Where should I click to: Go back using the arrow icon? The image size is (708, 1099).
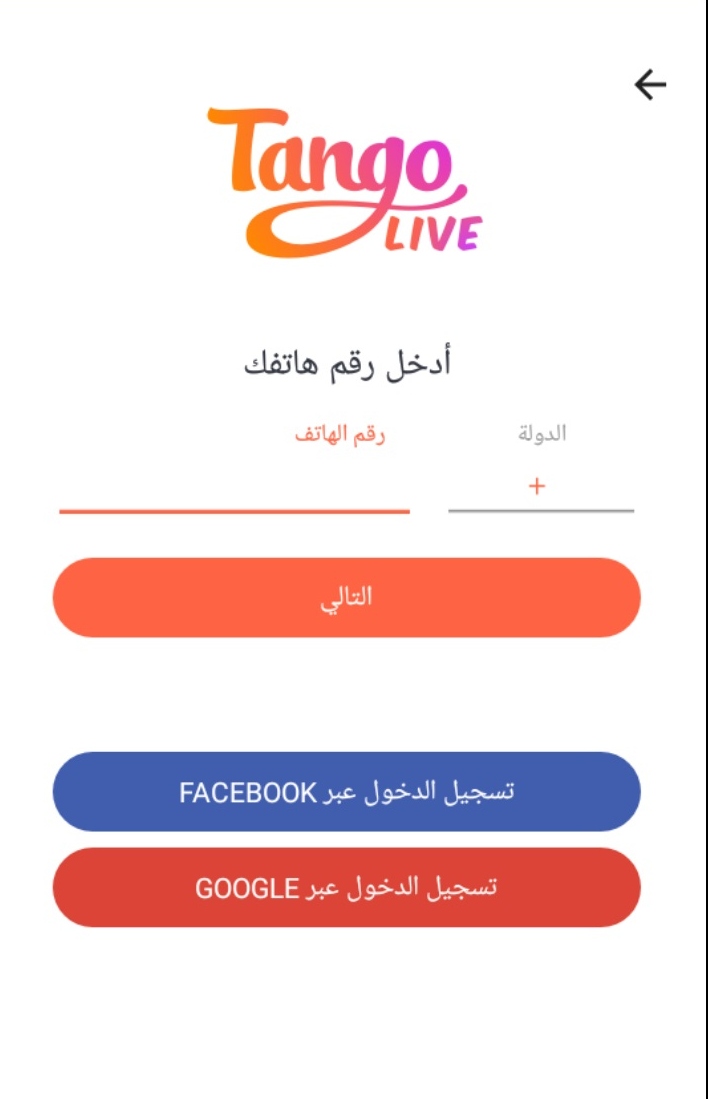pyautogui.click(x=650, y=85)
